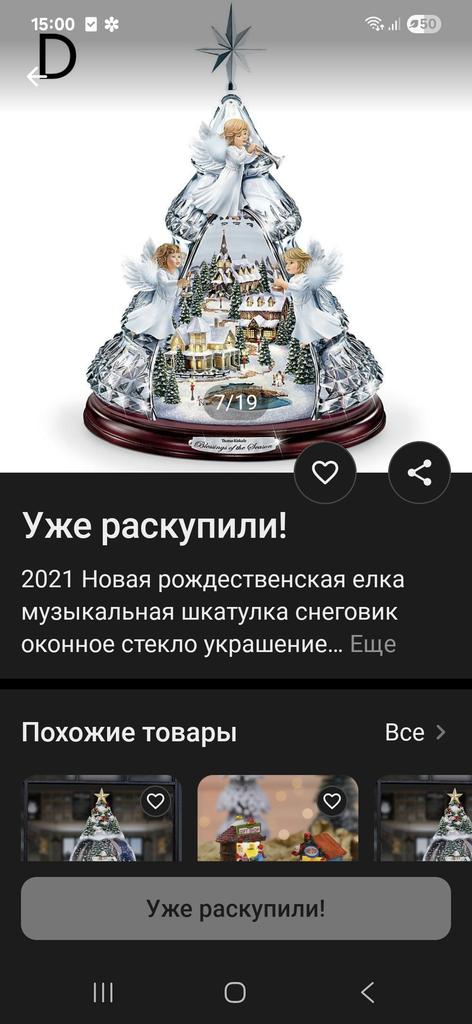Open recent apps from navigation bar
This screenshot has height=1024, width=472.
tap(103, 993)
